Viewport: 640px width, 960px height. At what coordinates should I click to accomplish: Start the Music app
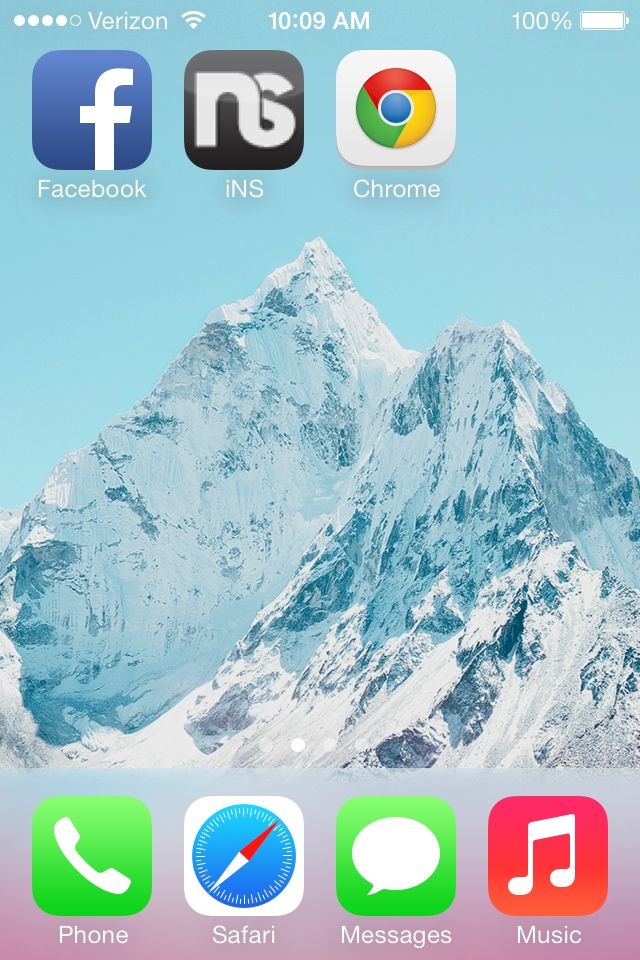point(548,856)
